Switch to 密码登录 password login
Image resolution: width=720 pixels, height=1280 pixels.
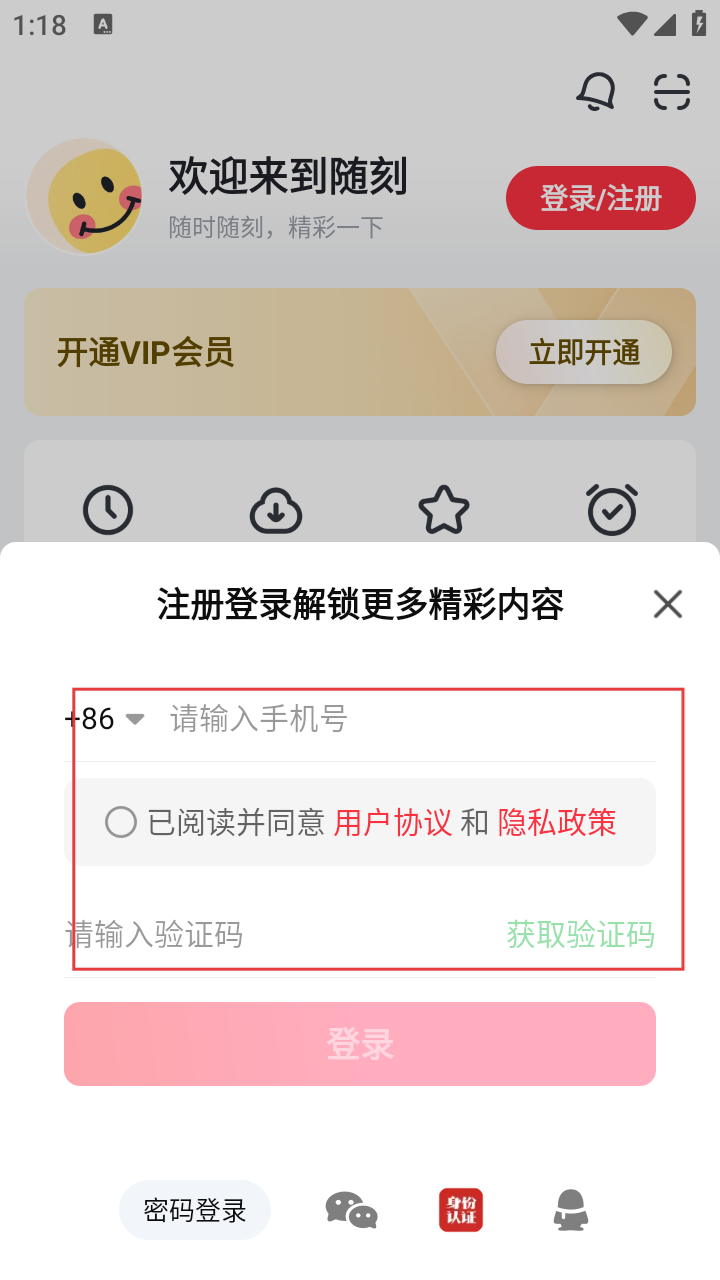pos(195,1210)
